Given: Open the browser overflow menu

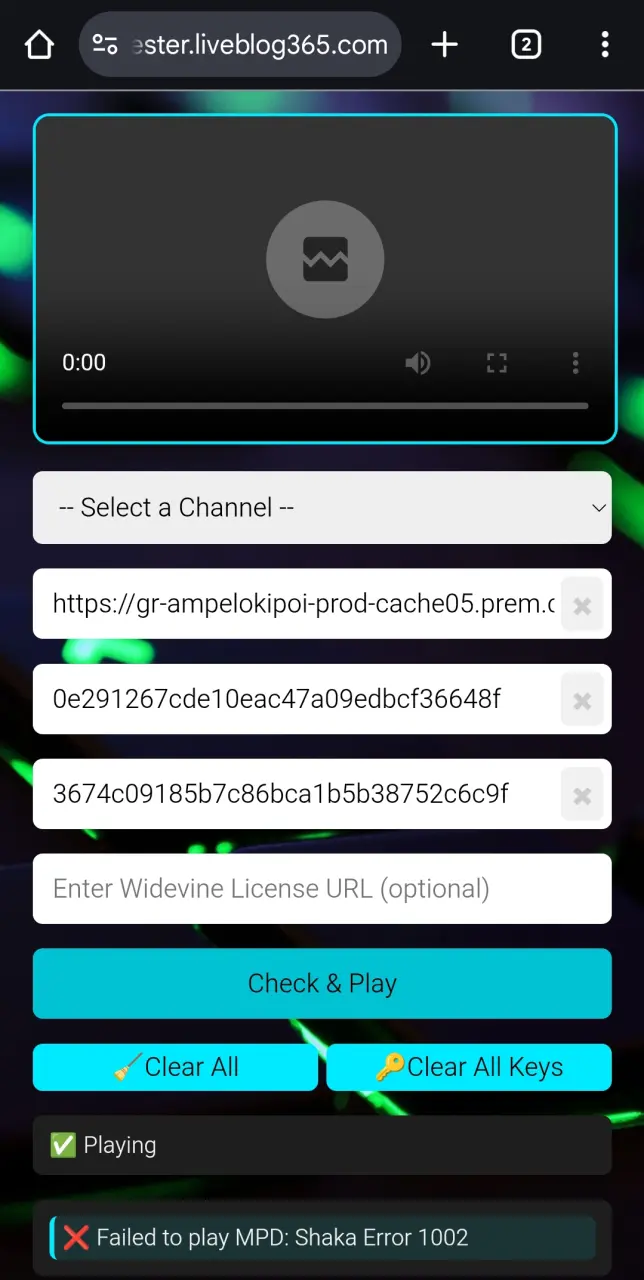Looking at the screenshot, I should point(604,45).
